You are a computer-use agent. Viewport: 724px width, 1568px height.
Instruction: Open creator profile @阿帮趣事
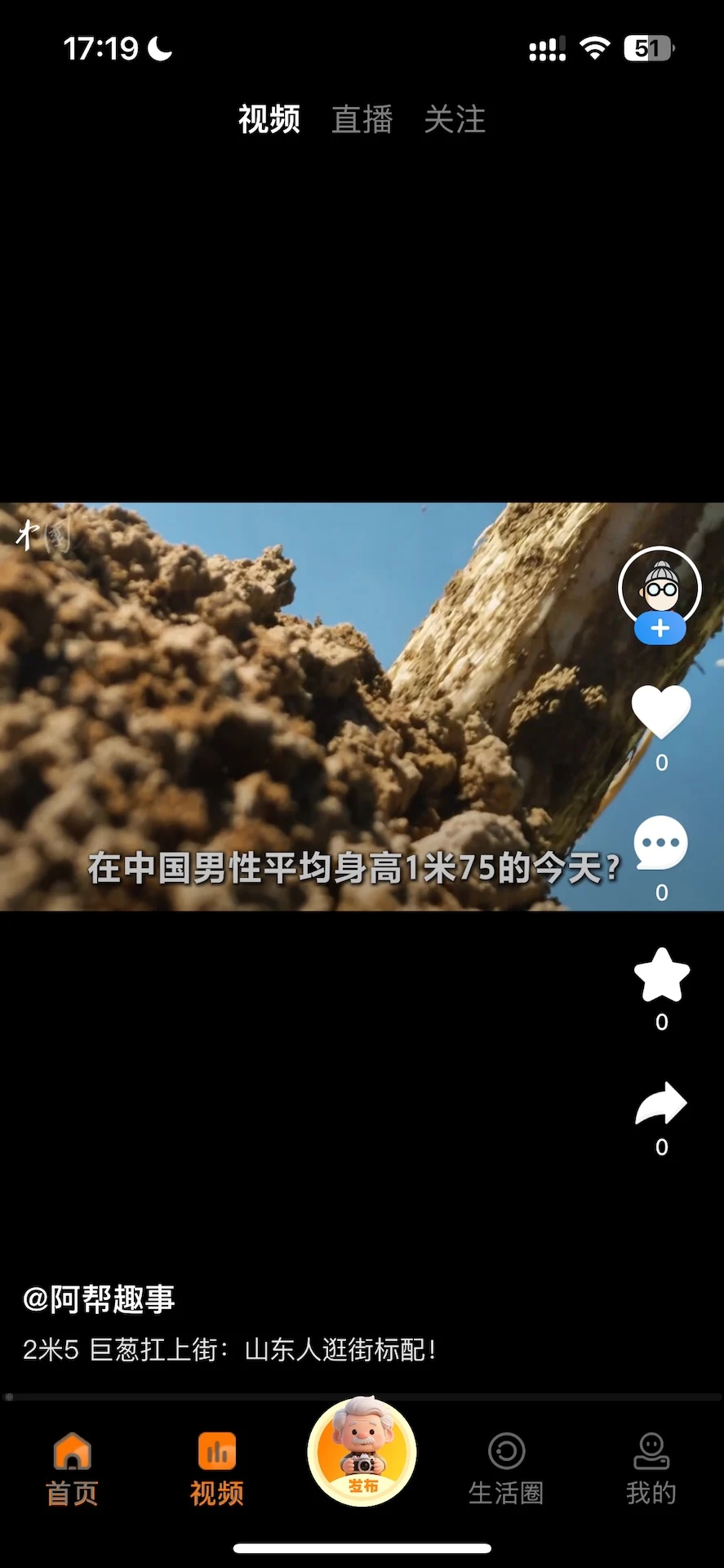100,1300
